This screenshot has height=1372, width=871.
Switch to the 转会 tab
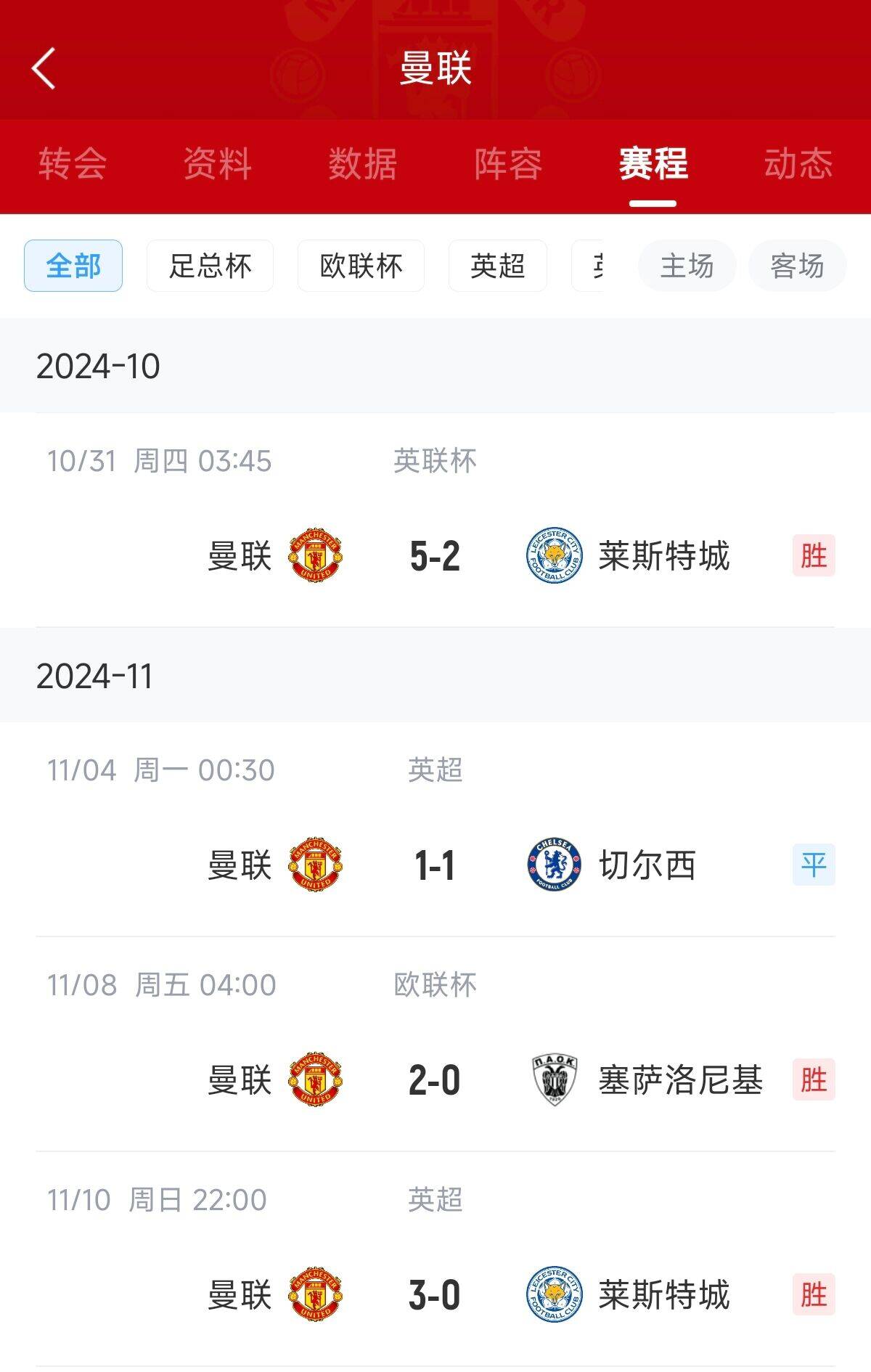(73, 163)
